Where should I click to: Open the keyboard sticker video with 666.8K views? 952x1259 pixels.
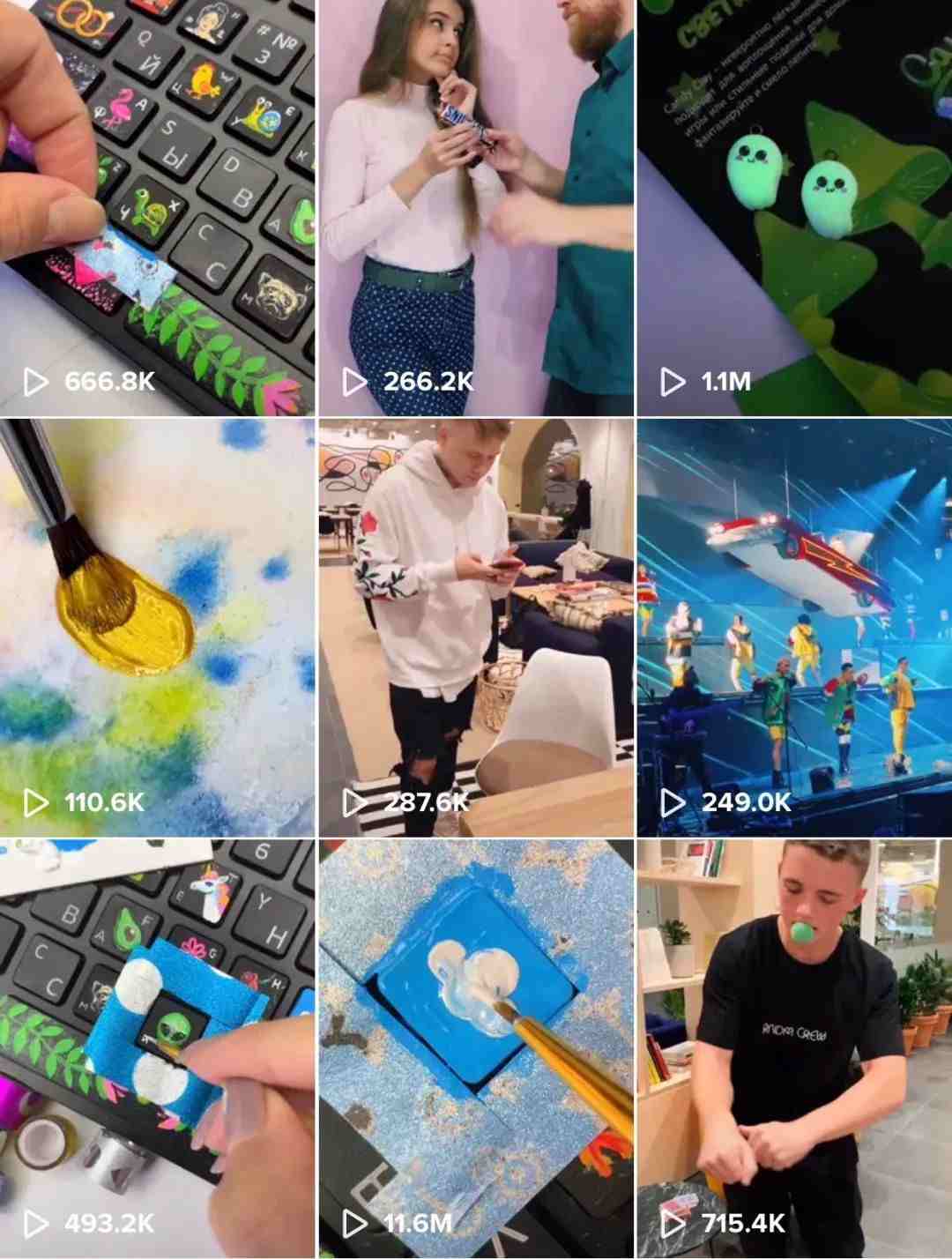pyautogui.click(x=157, y=207)
